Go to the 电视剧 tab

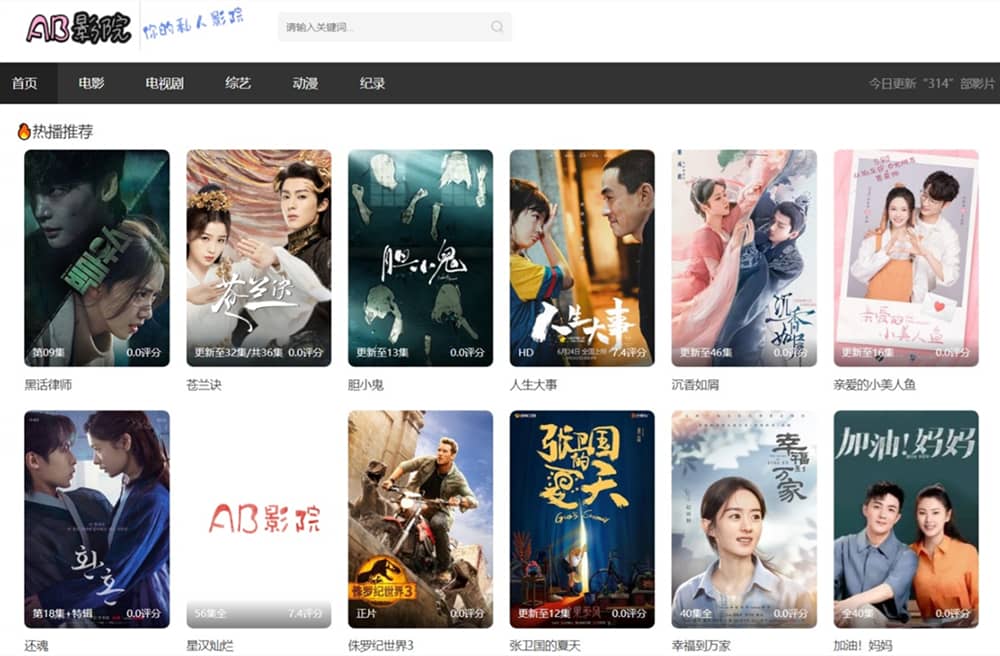coord(164,83)
